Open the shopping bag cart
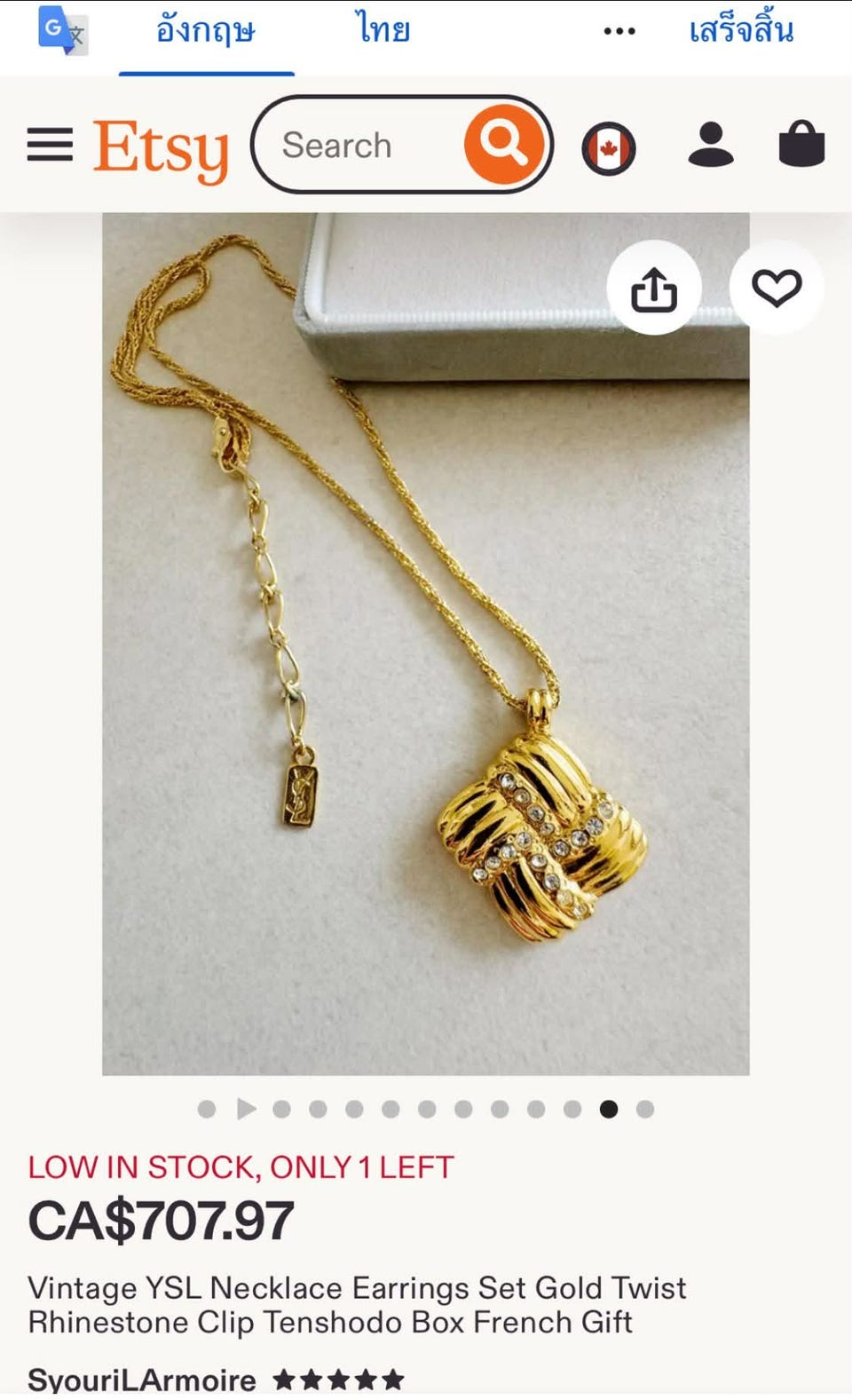The image size is (852, 1400). click(x=801, y=144)
